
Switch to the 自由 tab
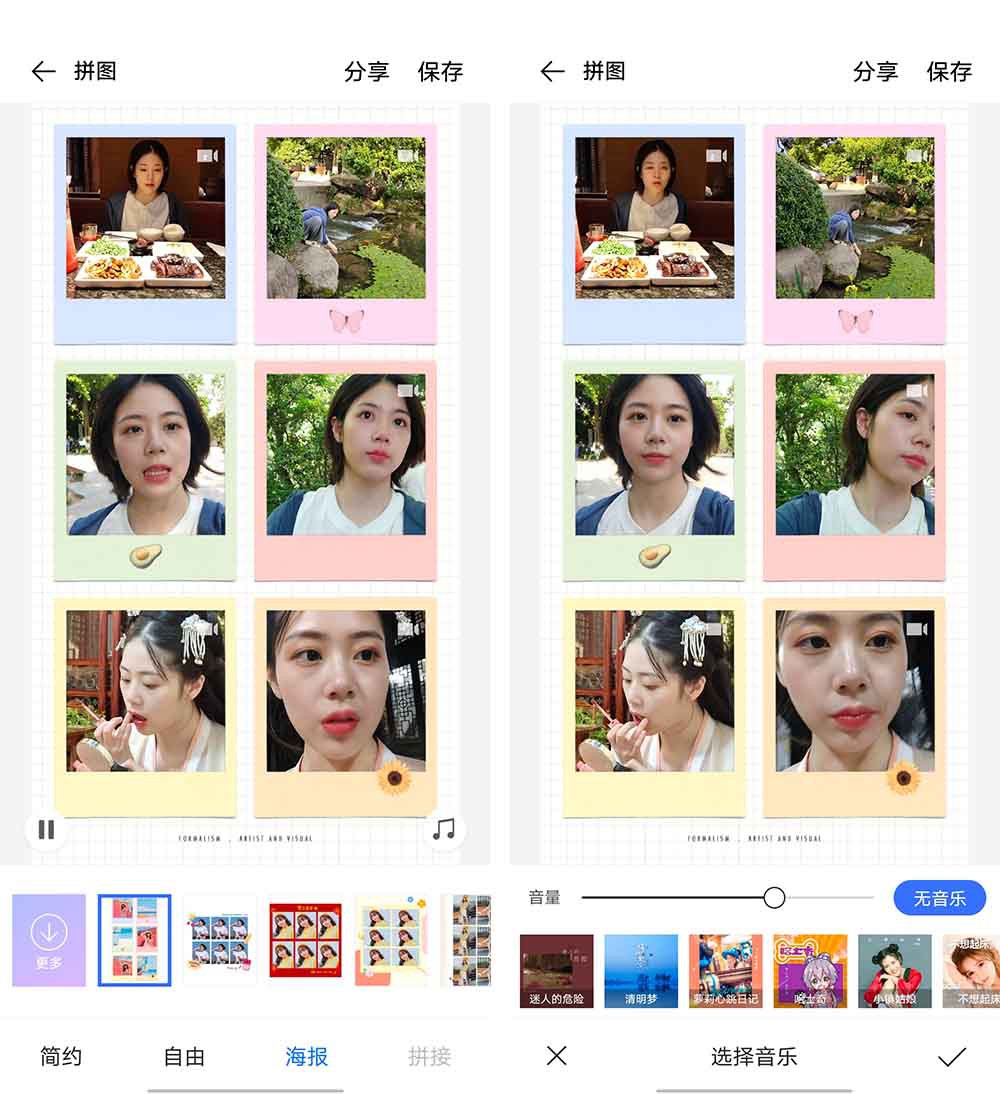click(x=184, y=1056)
